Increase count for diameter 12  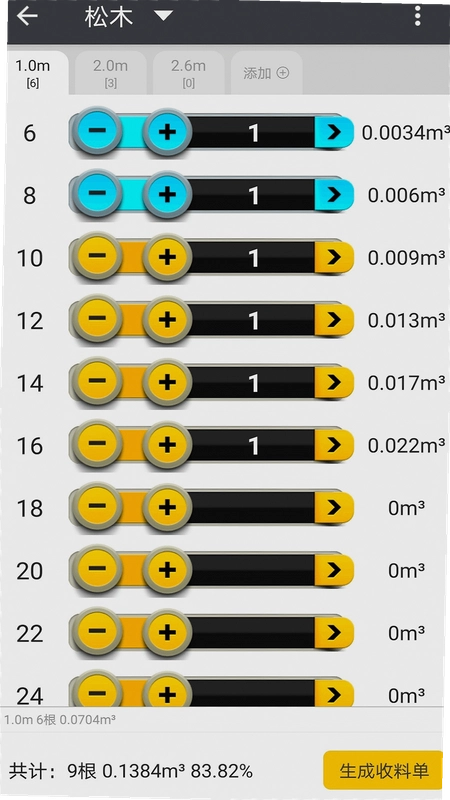tap(167, 320)
